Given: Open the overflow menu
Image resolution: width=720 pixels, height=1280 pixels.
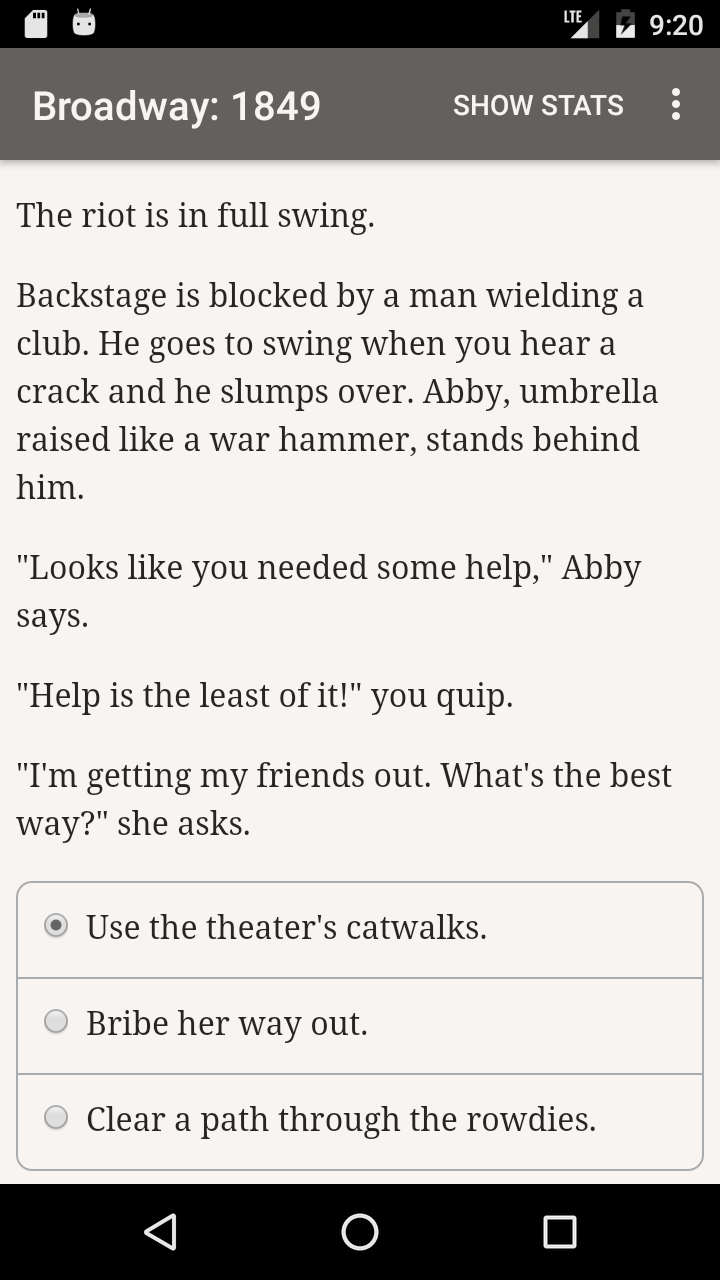Looking at the screenshot, I should pyautogui.click(x=676, y=105).
